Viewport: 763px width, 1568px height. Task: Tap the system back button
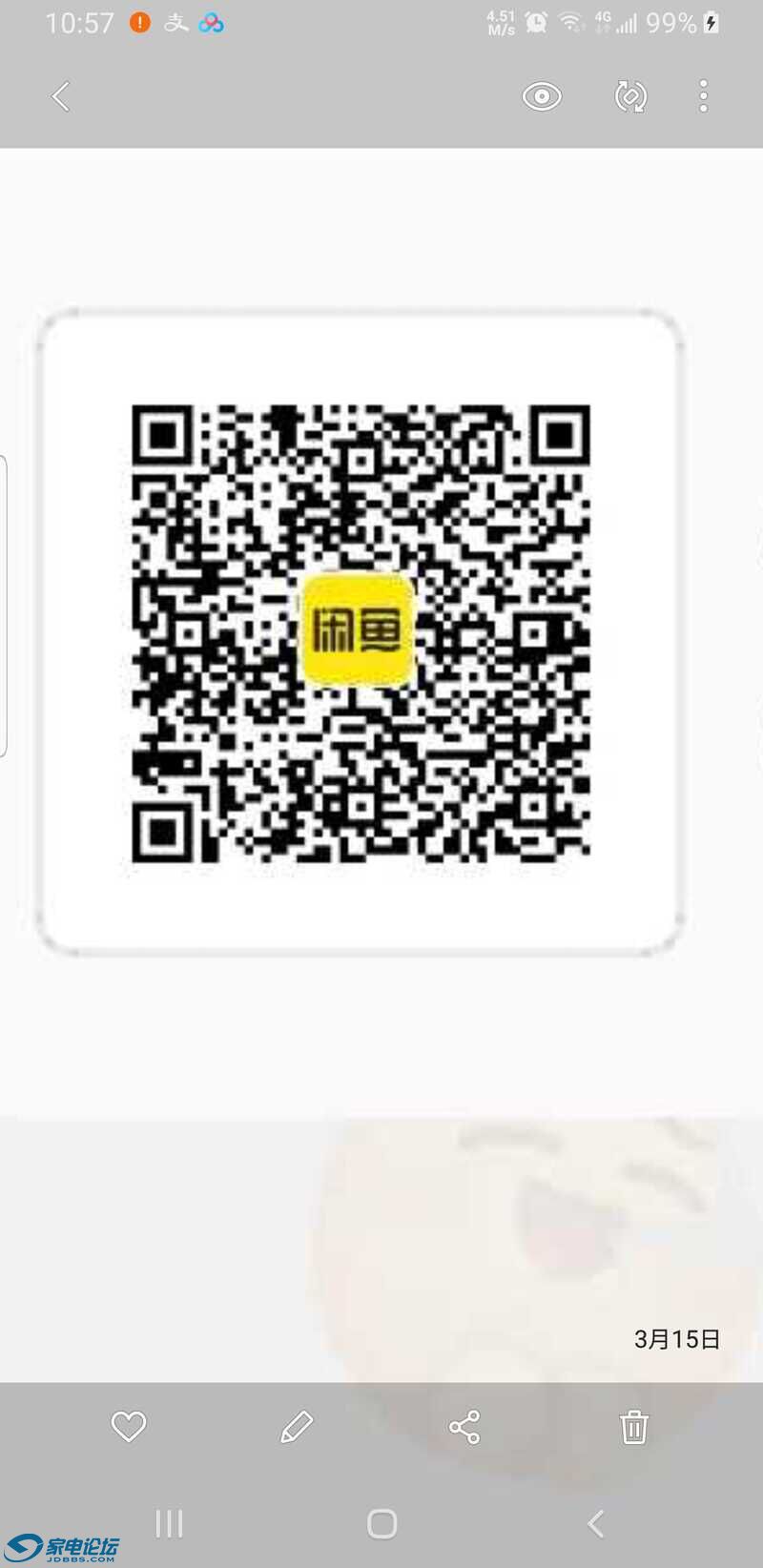[596, 1523]
